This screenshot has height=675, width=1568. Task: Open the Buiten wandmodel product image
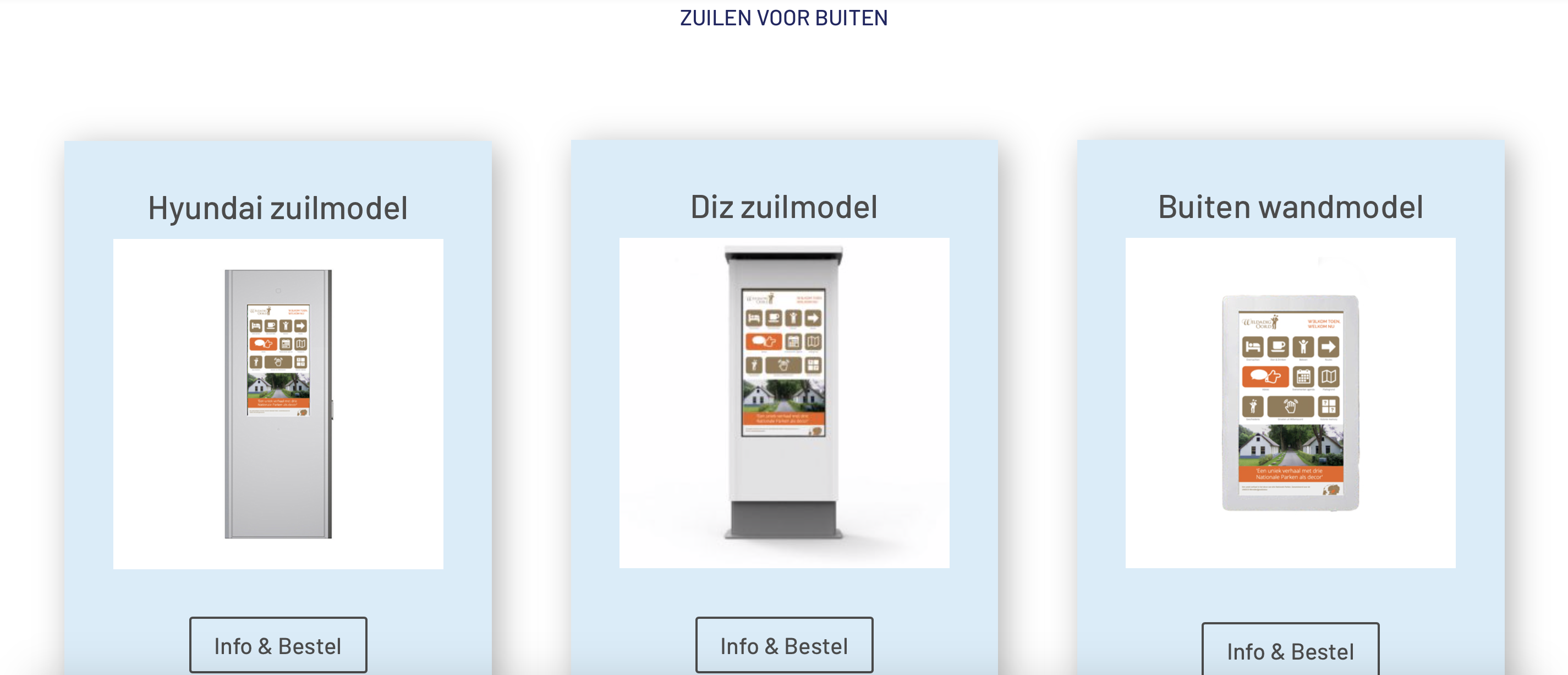[1290, 402]
